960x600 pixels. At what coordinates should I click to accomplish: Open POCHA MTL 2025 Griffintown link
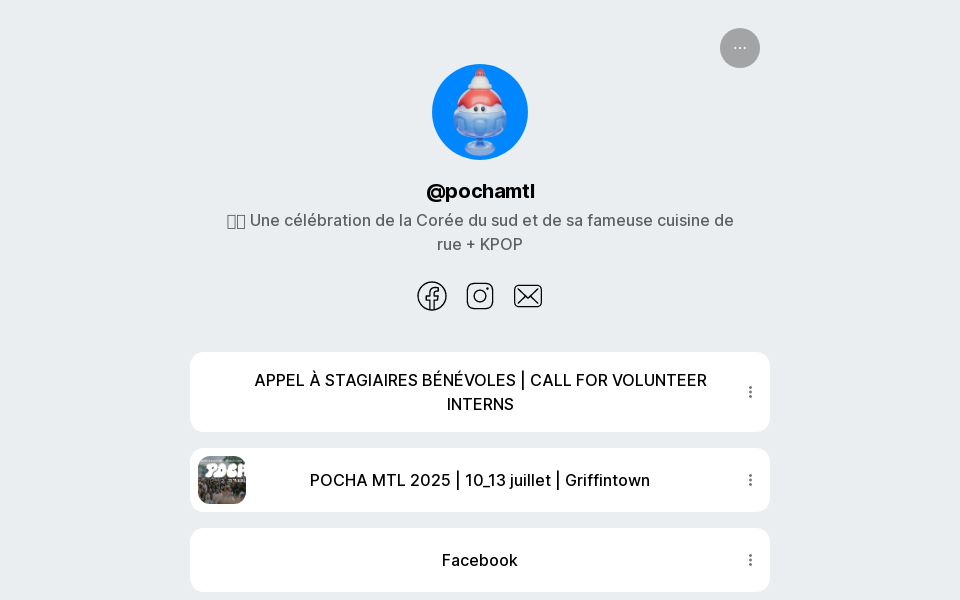(480, 480)
